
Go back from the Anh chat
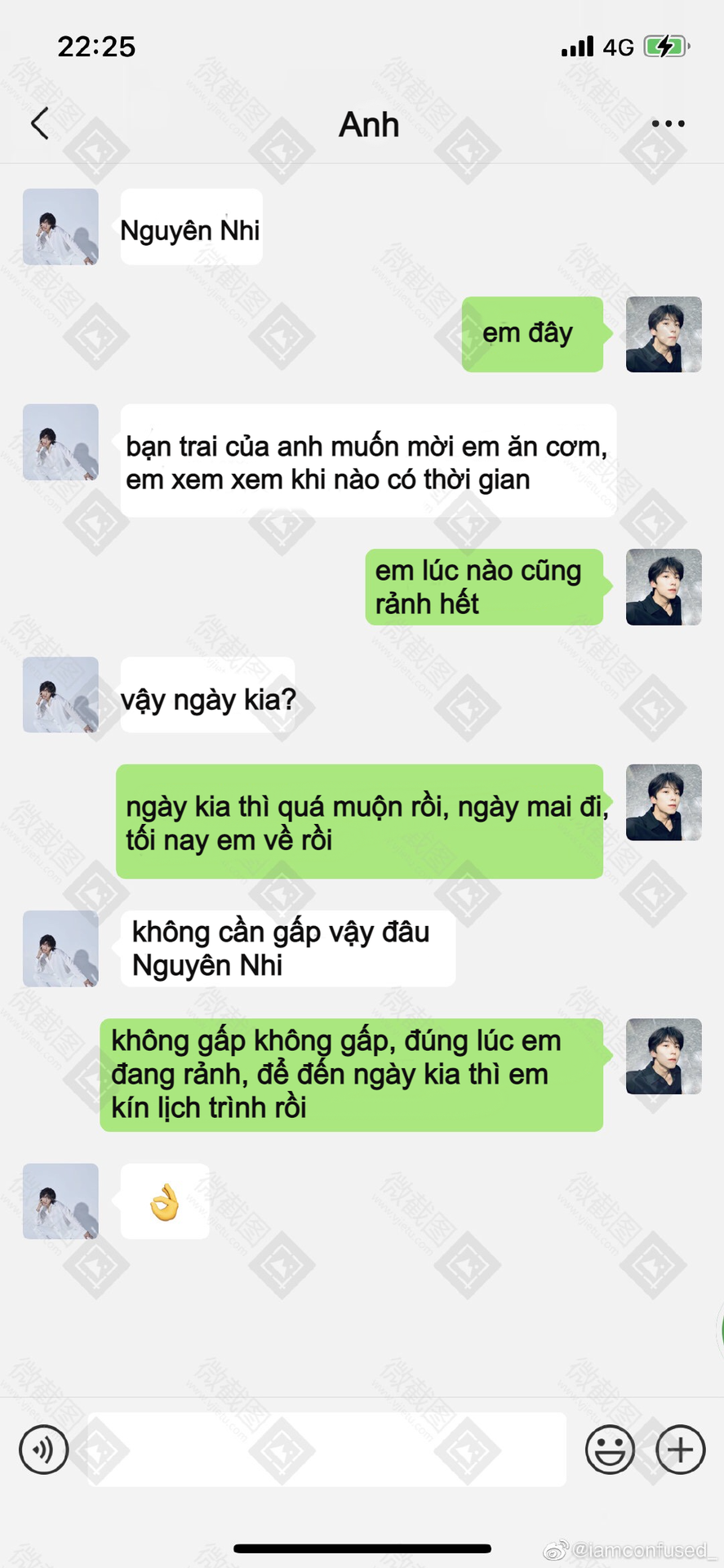39,124
